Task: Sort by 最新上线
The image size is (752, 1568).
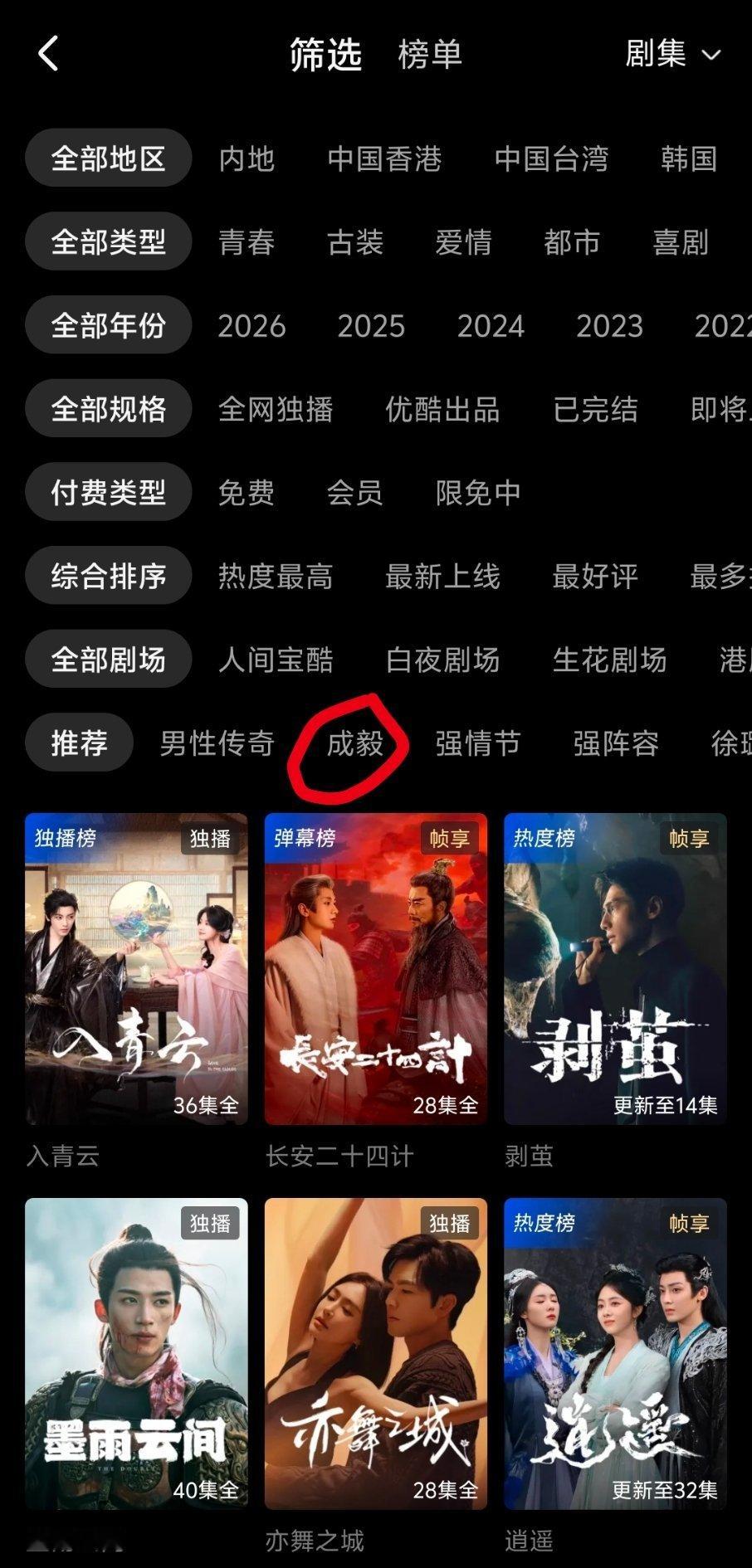Action: [x=442, y=577]
